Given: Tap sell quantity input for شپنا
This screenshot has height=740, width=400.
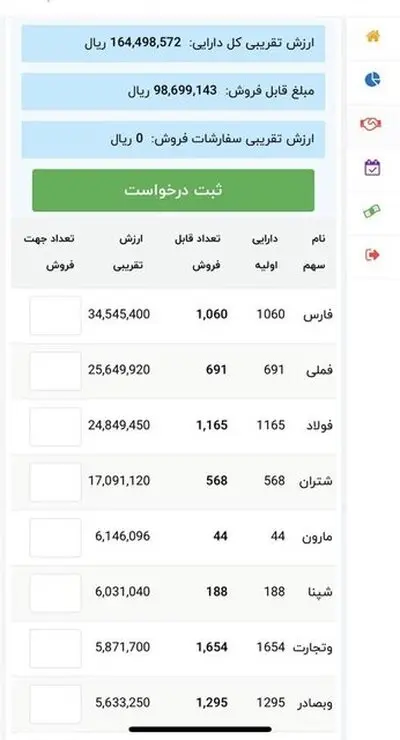Looking at the screenshot, I should [x=56, y=593].
